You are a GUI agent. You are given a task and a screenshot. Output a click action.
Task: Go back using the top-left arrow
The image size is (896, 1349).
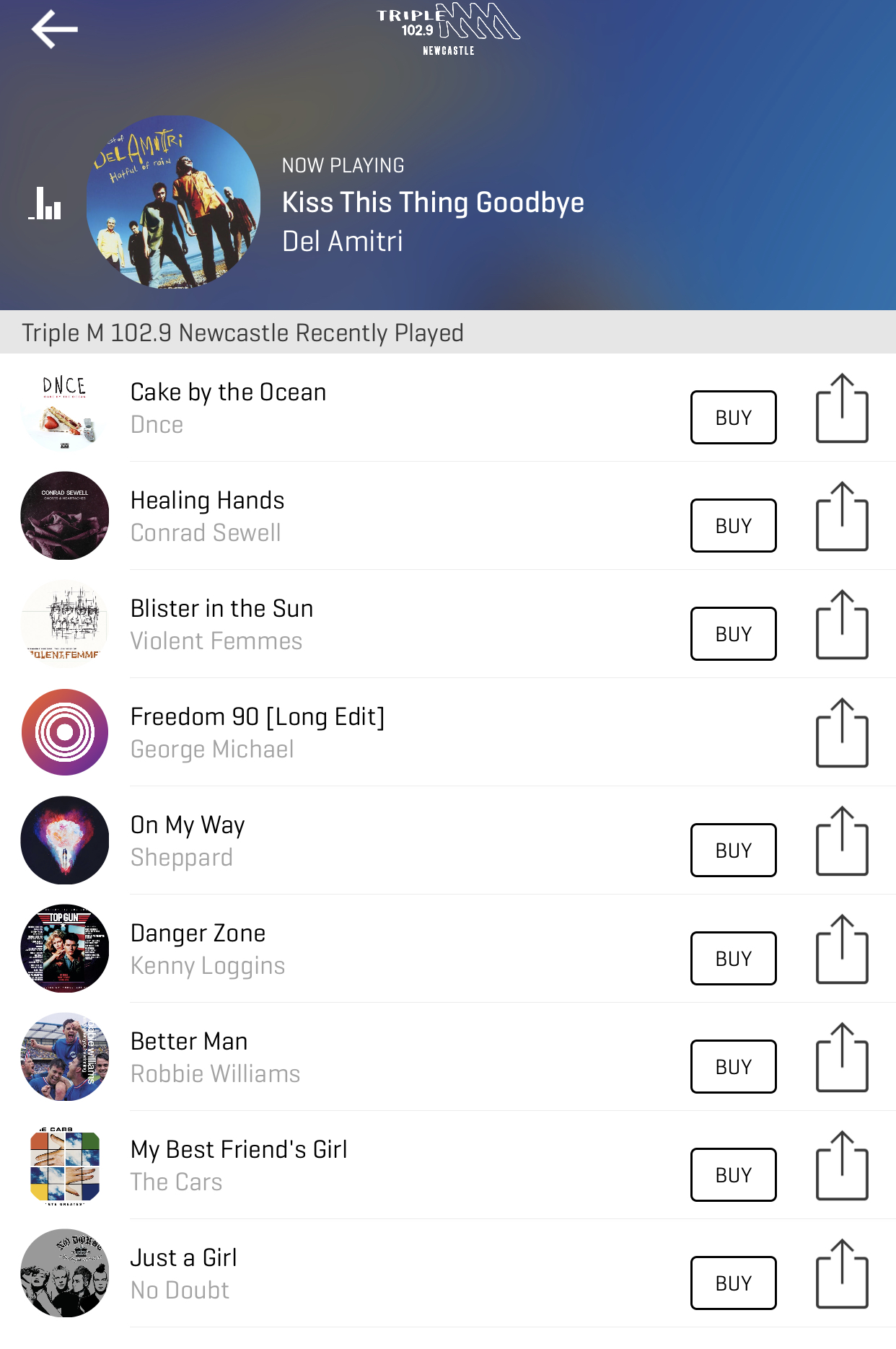(54, 30)
